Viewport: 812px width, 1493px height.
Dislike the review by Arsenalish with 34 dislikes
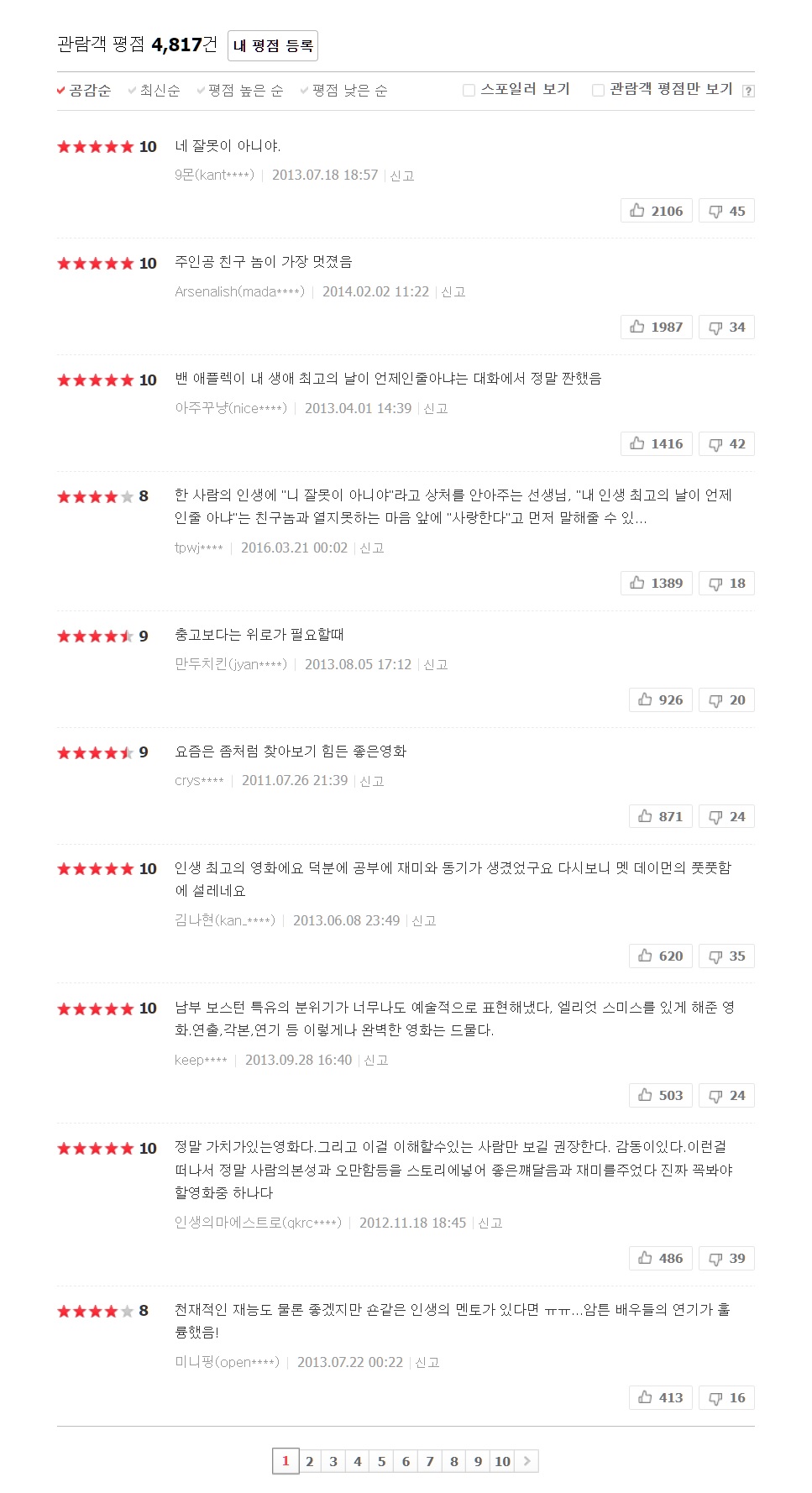726,327
